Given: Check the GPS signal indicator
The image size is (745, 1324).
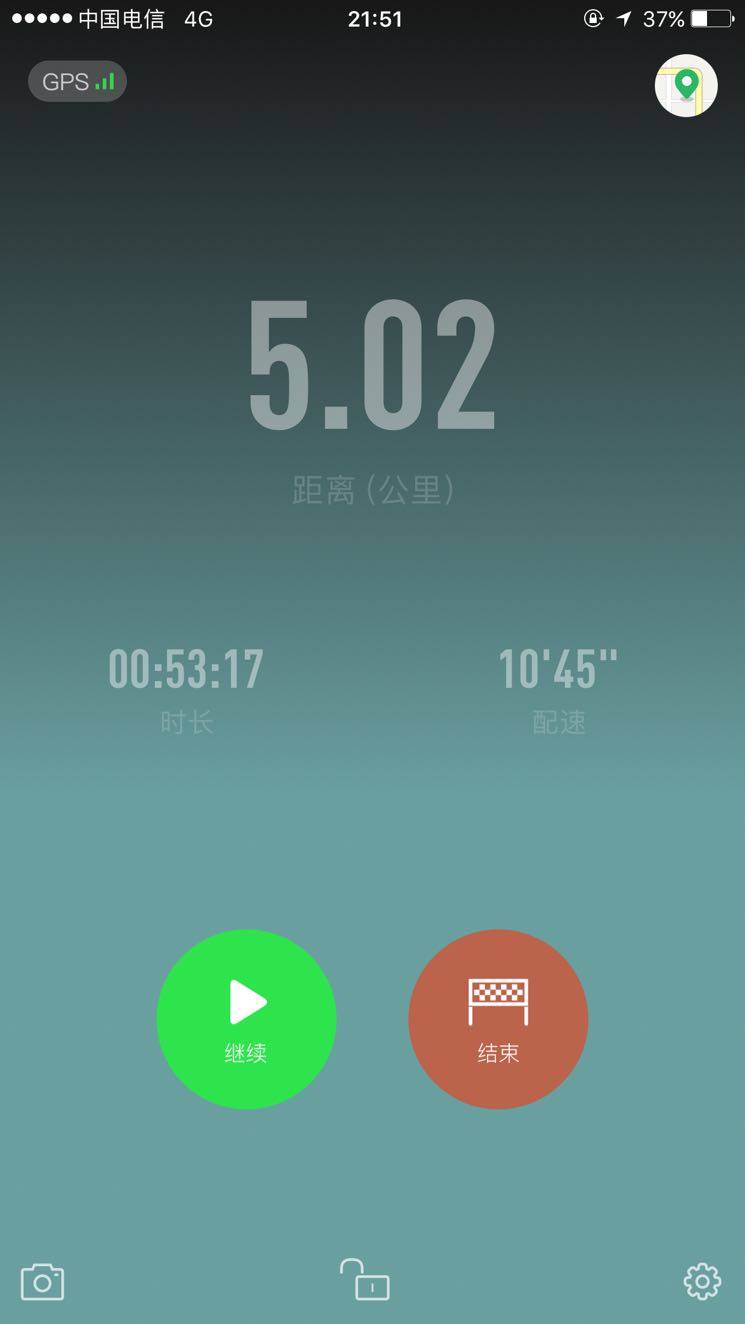Looking at the screenshot, I should pyautogui.click(x=77, y=82).
